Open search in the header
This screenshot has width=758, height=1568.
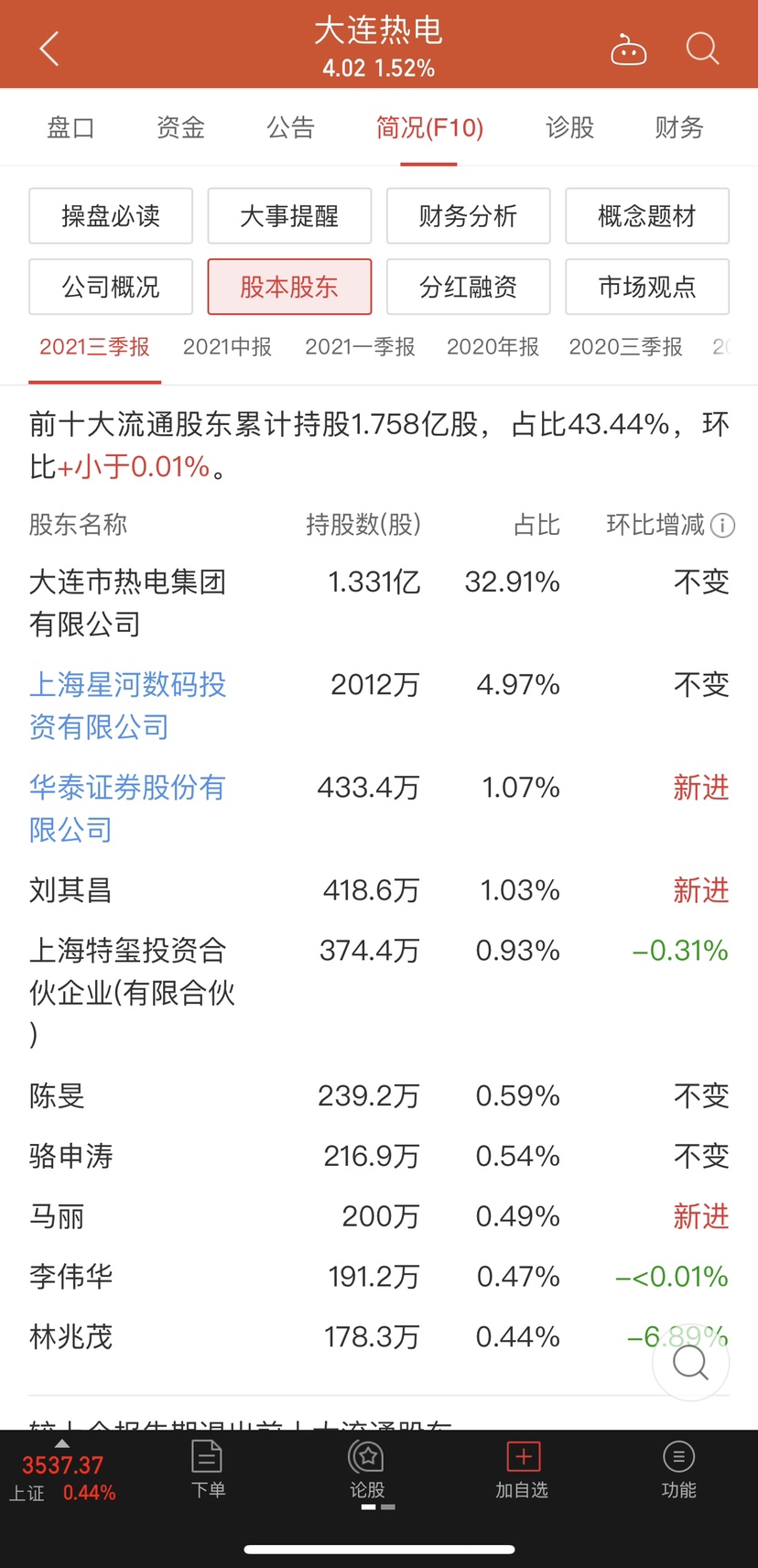702,49
